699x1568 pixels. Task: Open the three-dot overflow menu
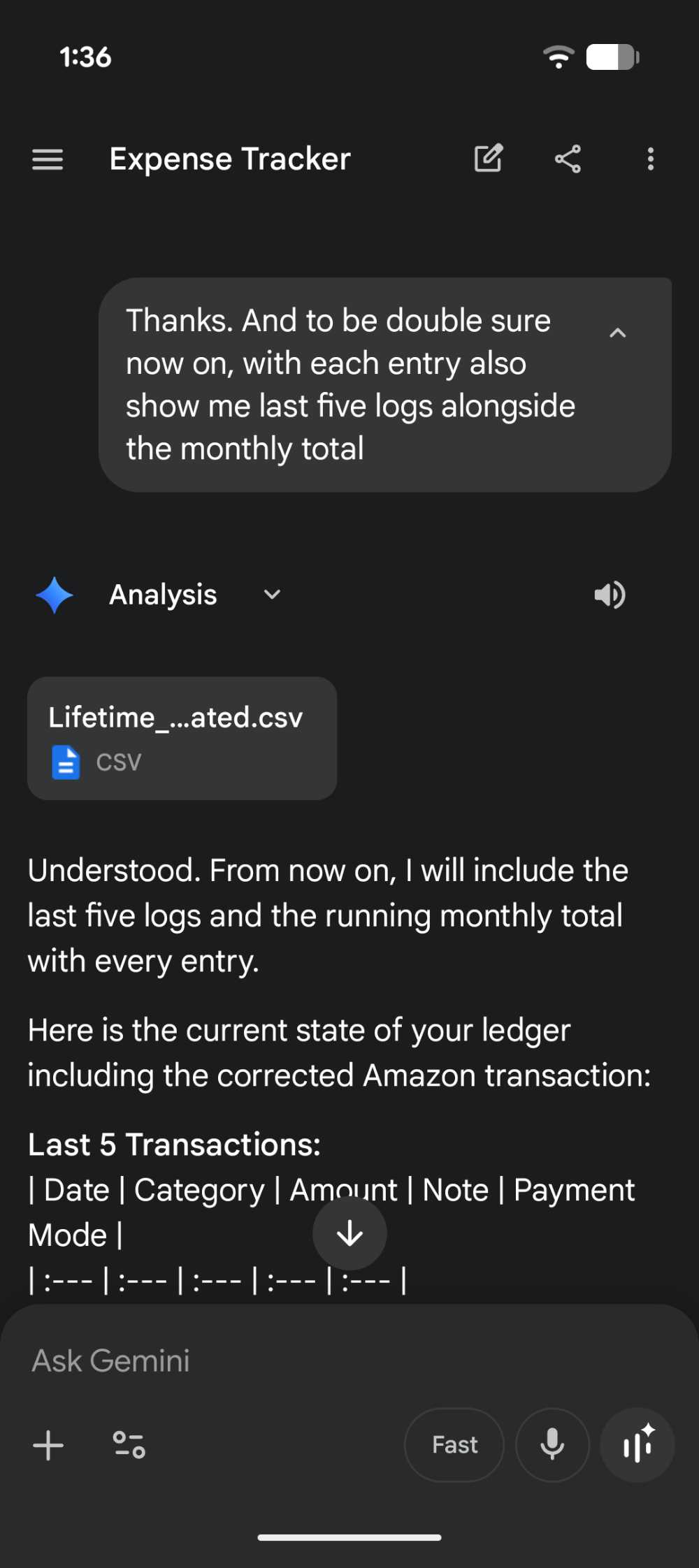pos(650,159)
